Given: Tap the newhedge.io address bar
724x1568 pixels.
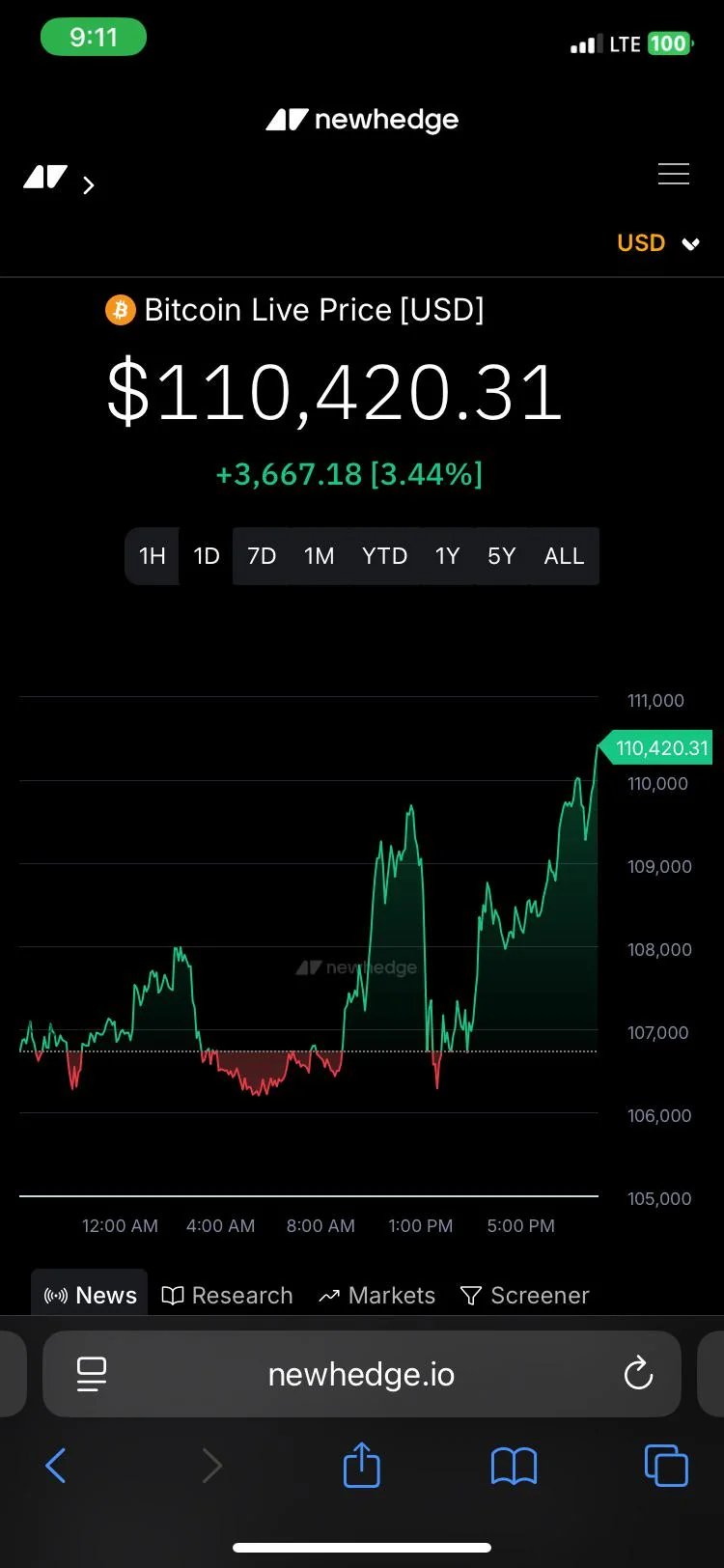Looking at the screenshot, I should tap(361, 1374).
